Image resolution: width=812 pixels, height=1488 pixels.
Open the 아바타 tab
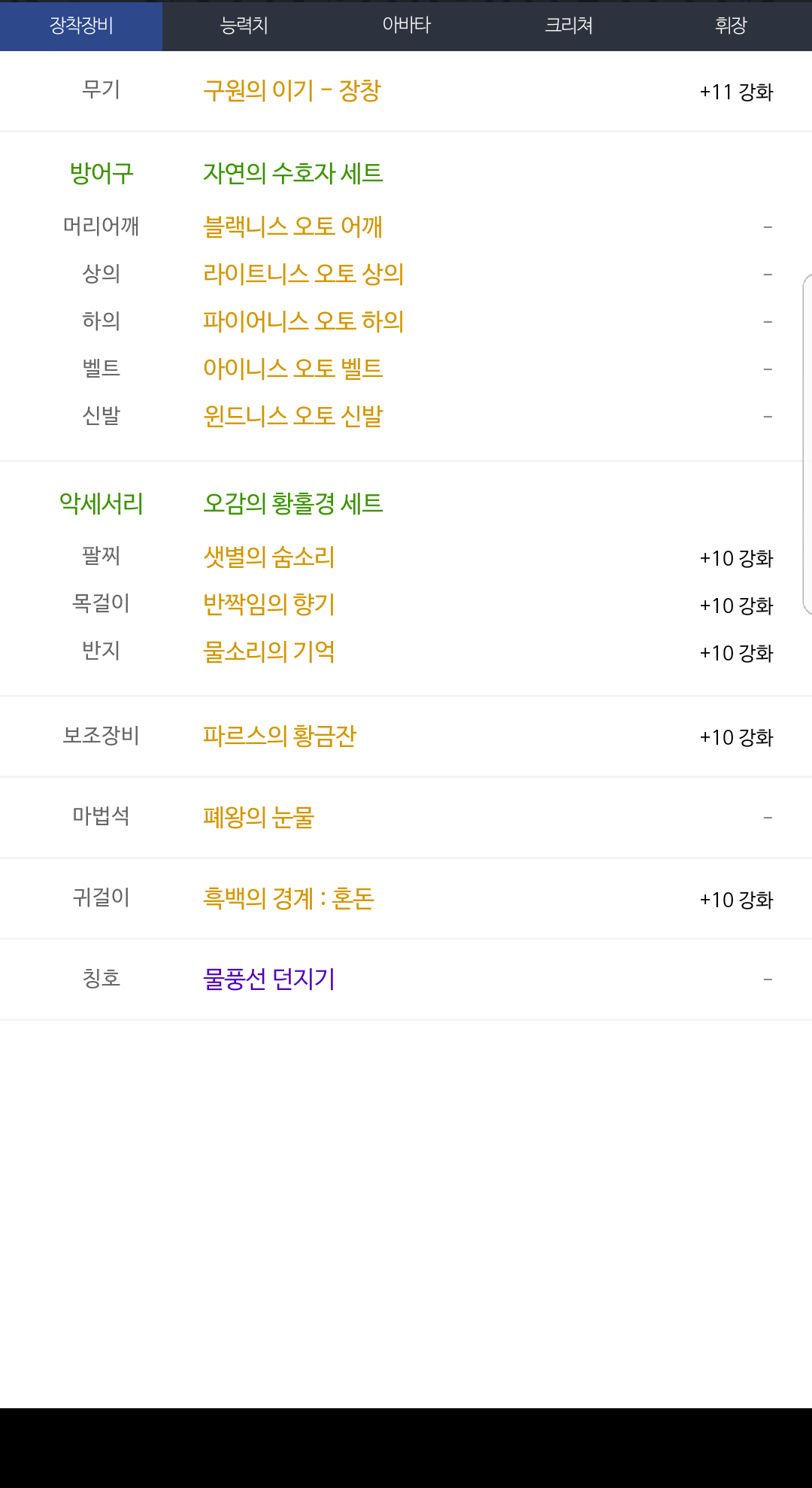point(406,26)
